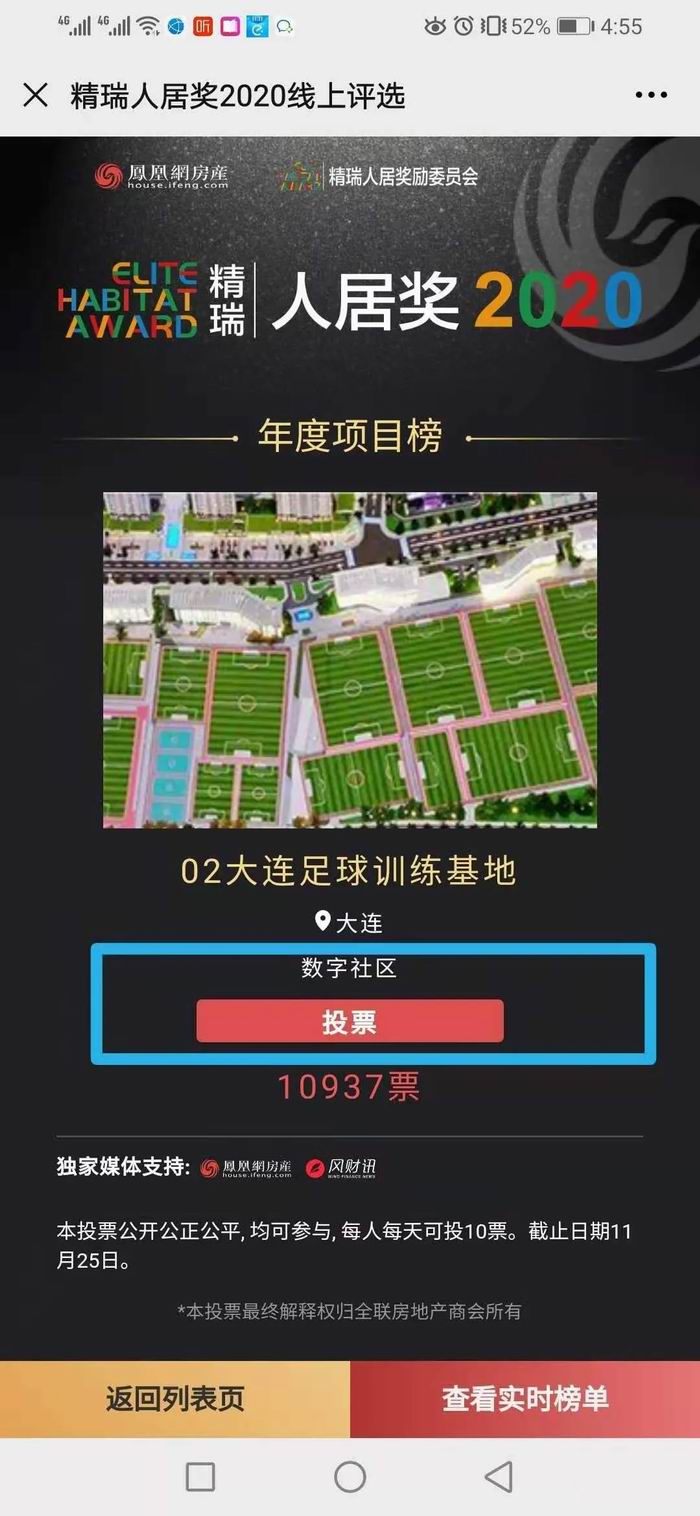The height and width of the screenshot is (1516, 700).
Task: Tap the red 投票 vote button
Action: (x=349, y=1021)
